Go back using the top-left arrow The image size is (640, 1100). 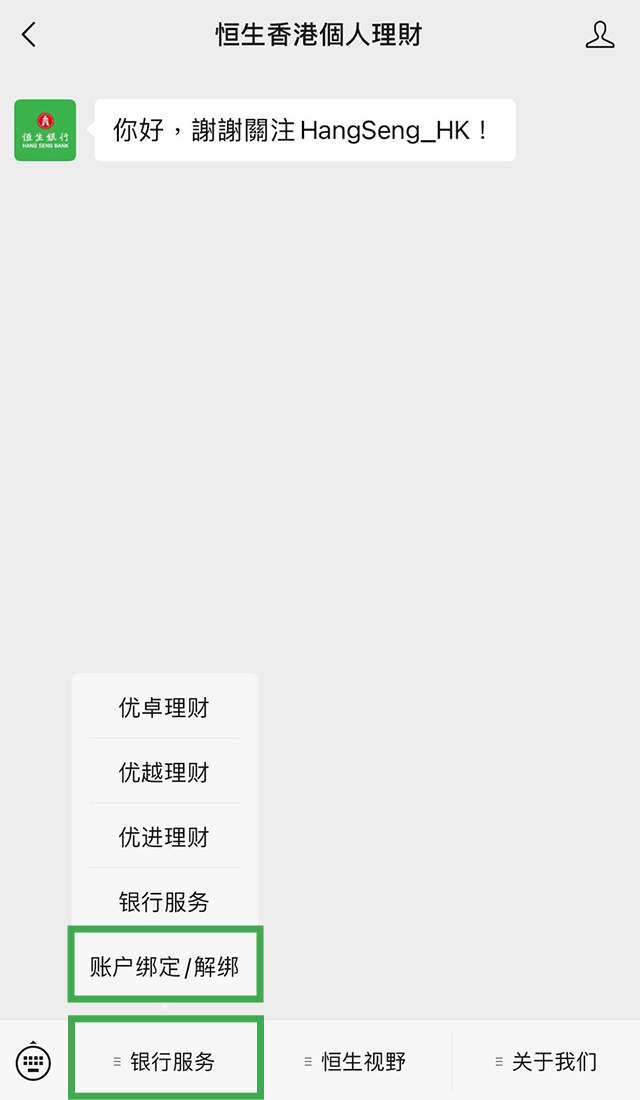[29, 35]
